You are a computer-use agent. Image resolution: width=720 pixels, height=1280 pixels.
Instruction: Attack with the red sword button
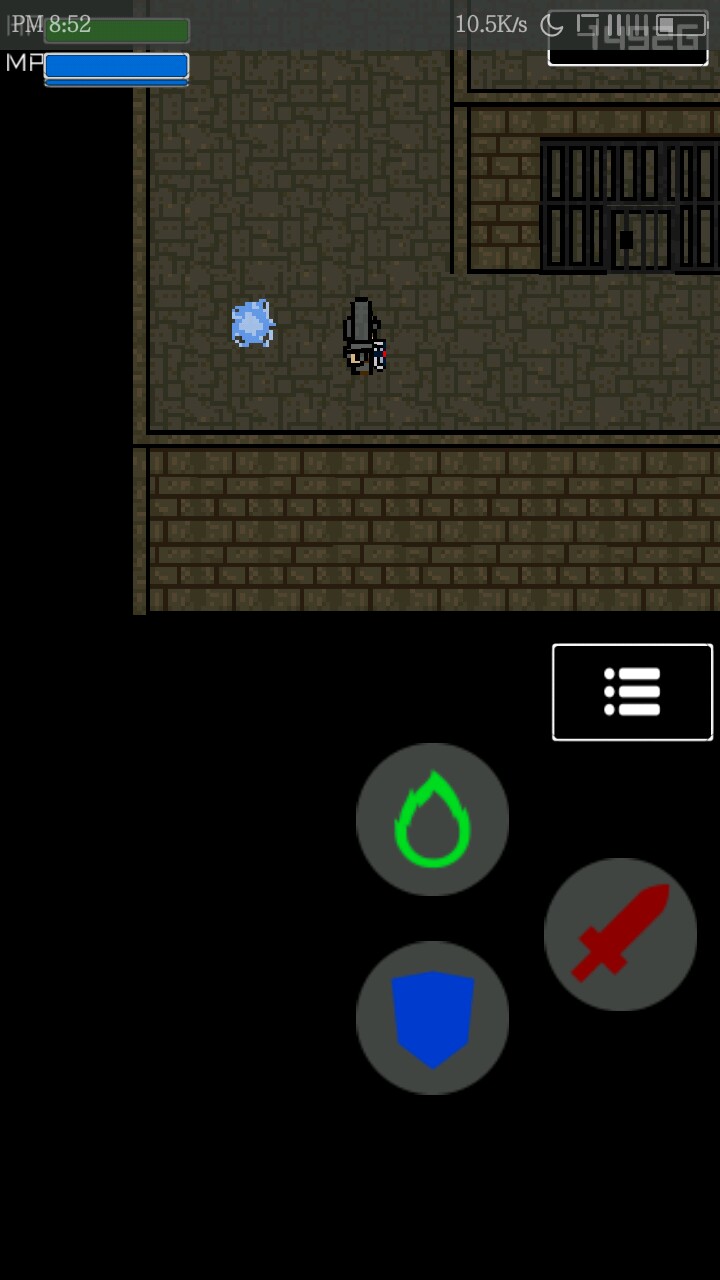(620, 934)
